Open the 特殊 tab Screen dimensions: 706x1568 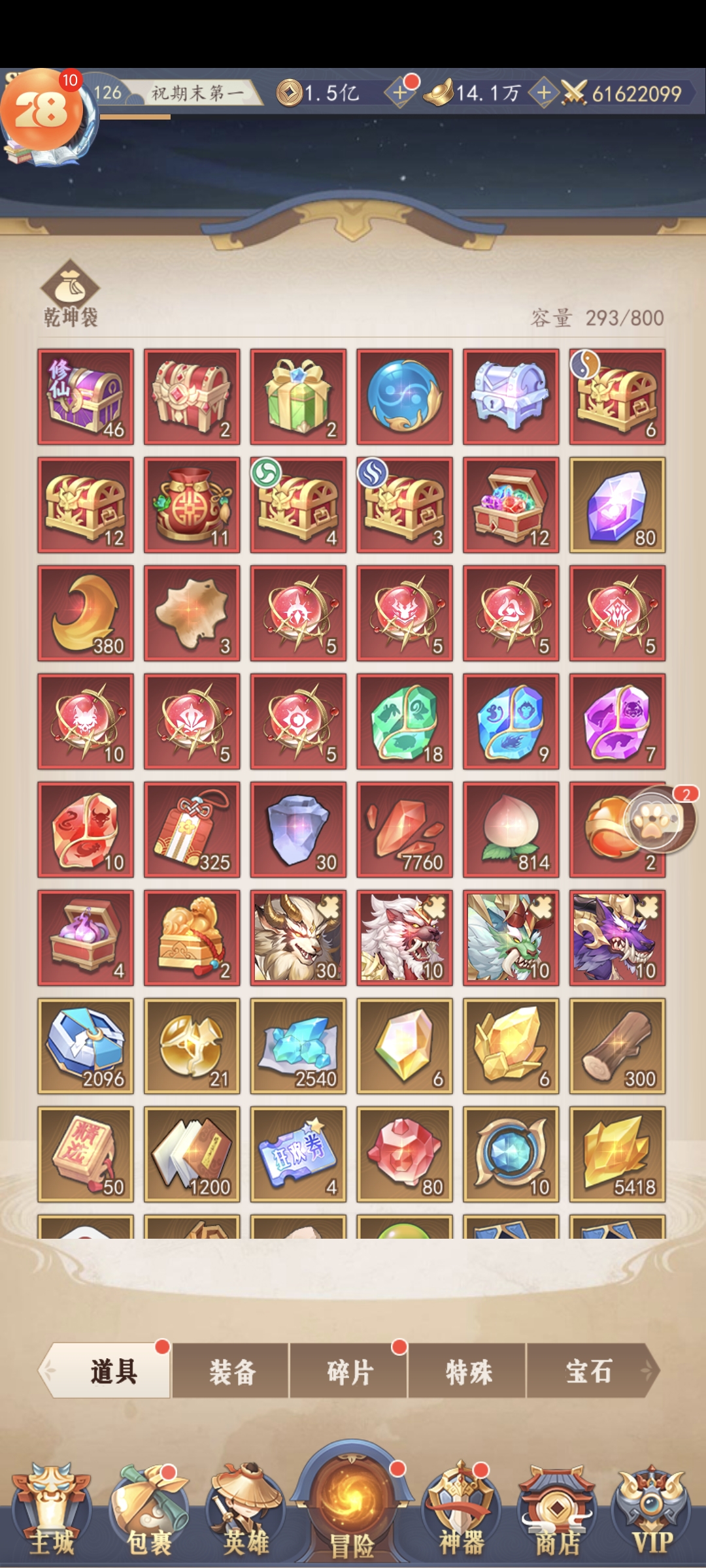468,1371
